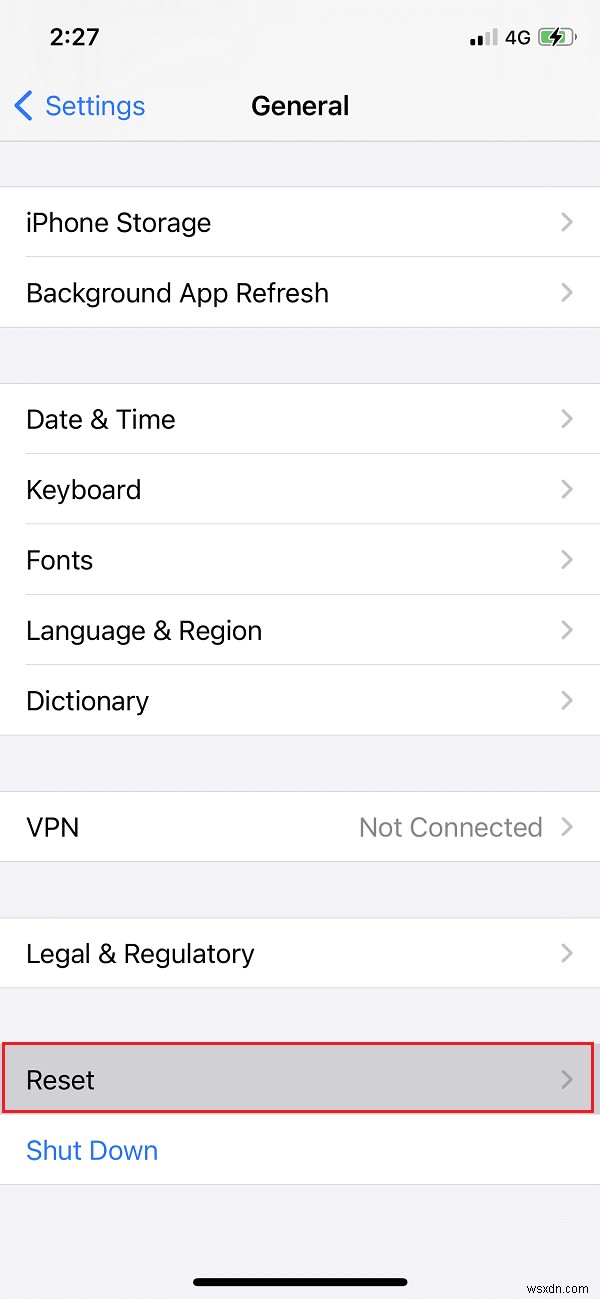Open iPhone Storage
Viewport: 600px width, 1299px height.
(x=300, y=222)
